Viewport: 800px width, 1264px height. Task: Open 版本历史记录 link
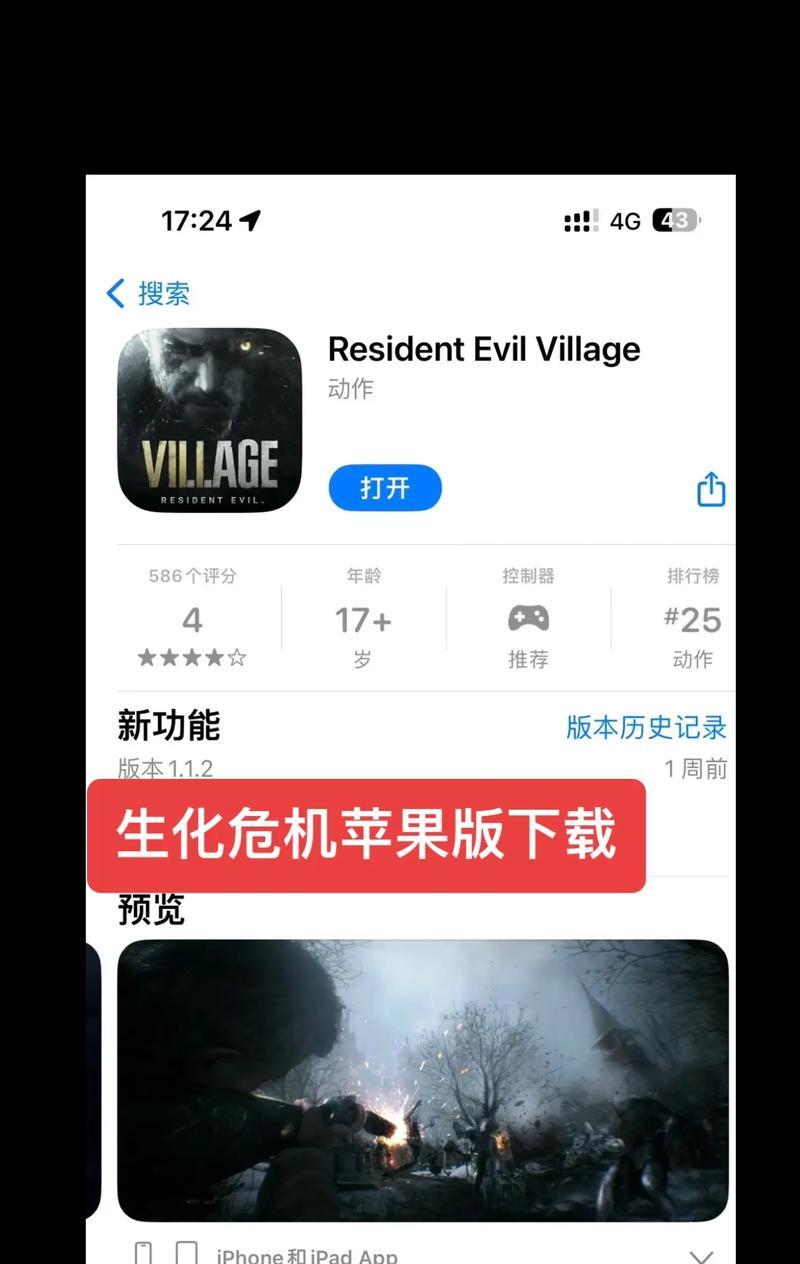point(646,727)
